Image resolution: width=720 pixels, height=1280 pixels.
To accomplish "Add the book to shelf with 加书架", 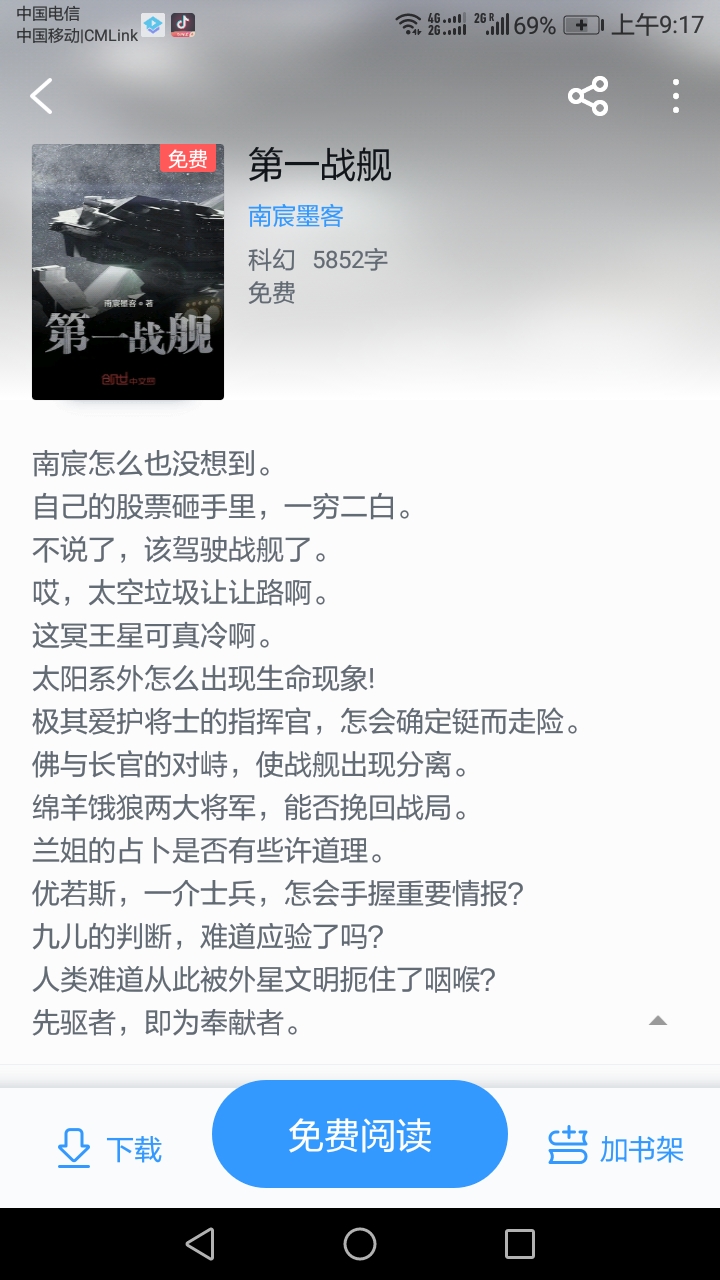I will [x=616, y=1149].
